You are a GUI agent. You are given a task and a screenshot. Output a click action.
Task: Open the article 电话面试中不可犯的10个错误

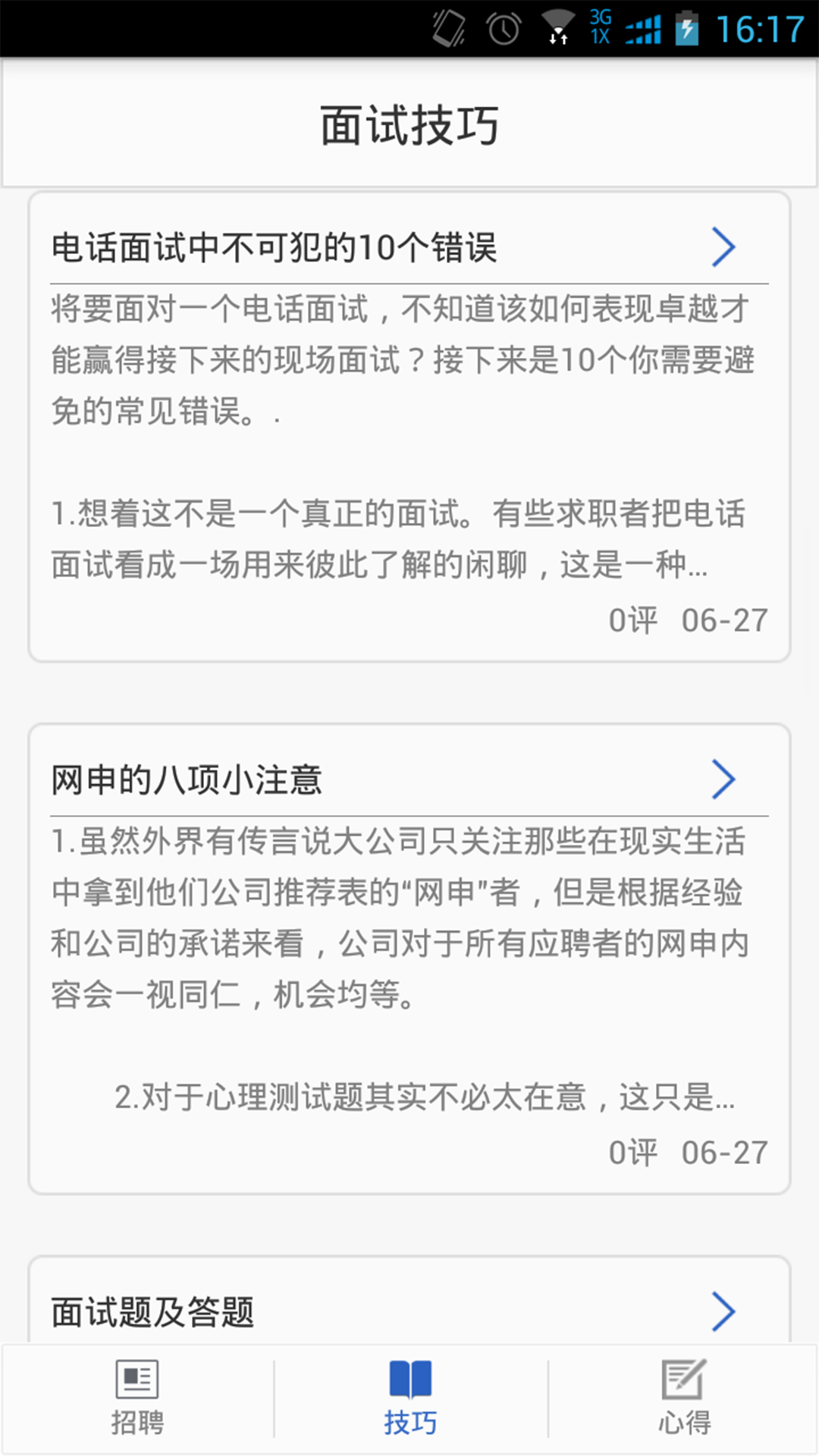274,248
